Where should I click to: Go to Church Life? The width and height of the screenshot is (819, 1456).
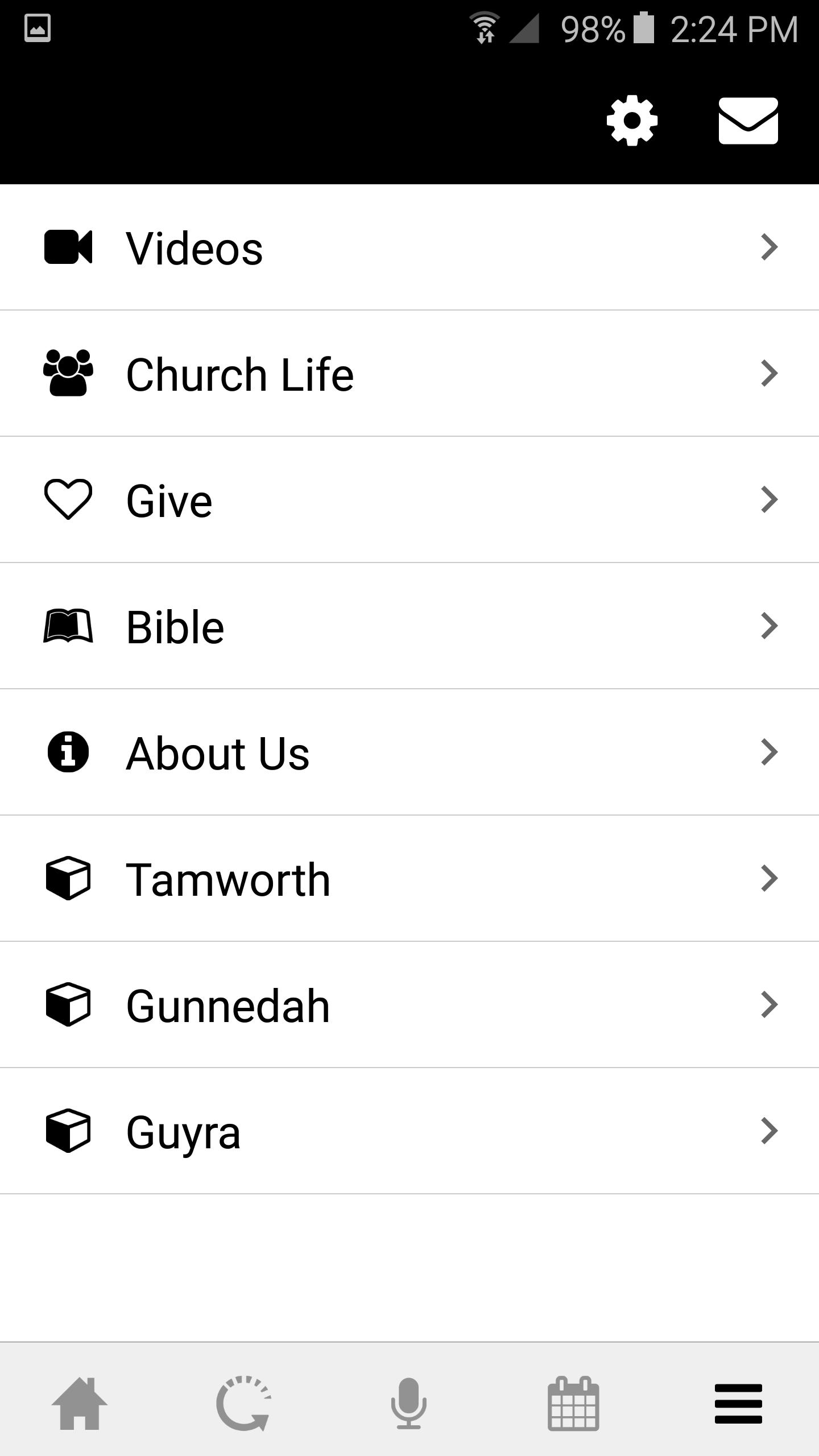[x=409, y=374]
